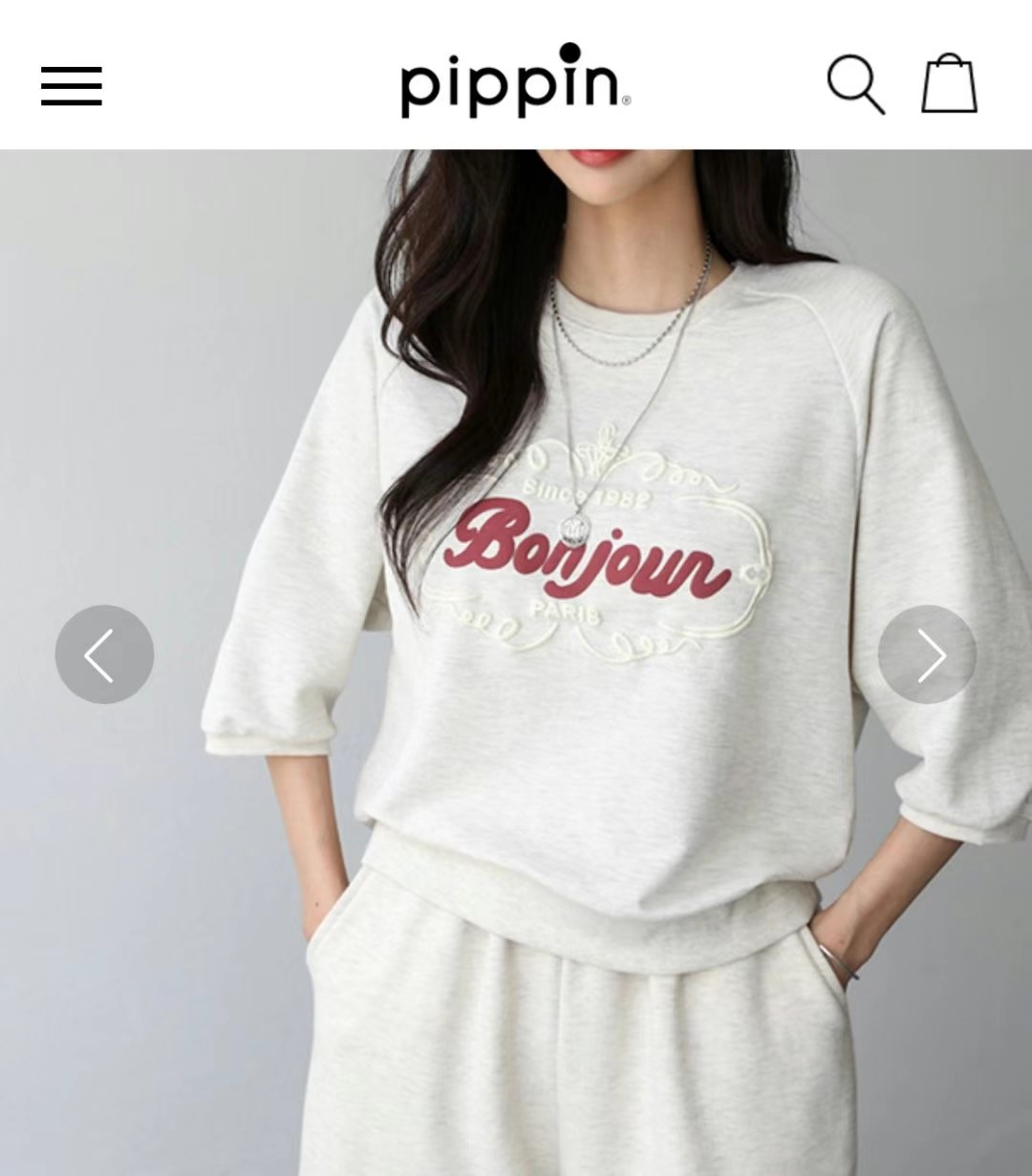The width and height of the screenshot is (1032, 1176).
Task: Open the search magnifier
Action: click(x=854, y=84)
